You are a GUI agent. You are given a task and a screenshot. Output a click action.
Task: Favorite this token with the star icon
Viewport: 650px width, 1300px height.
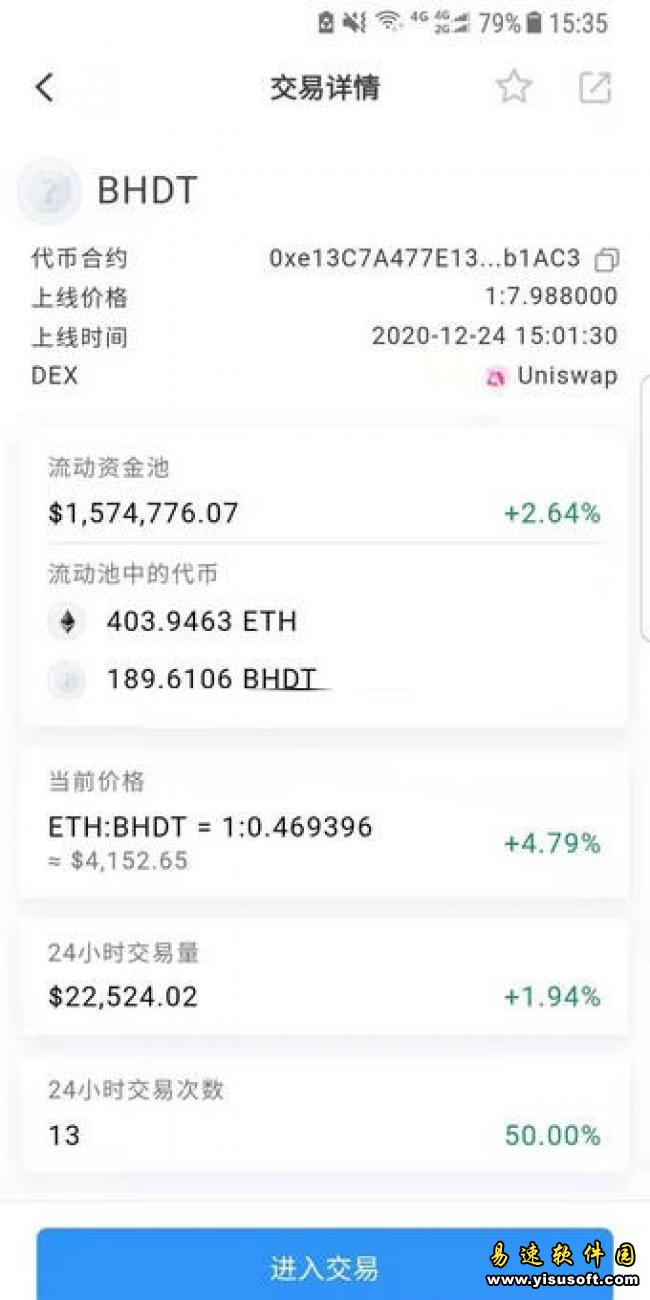514,88
